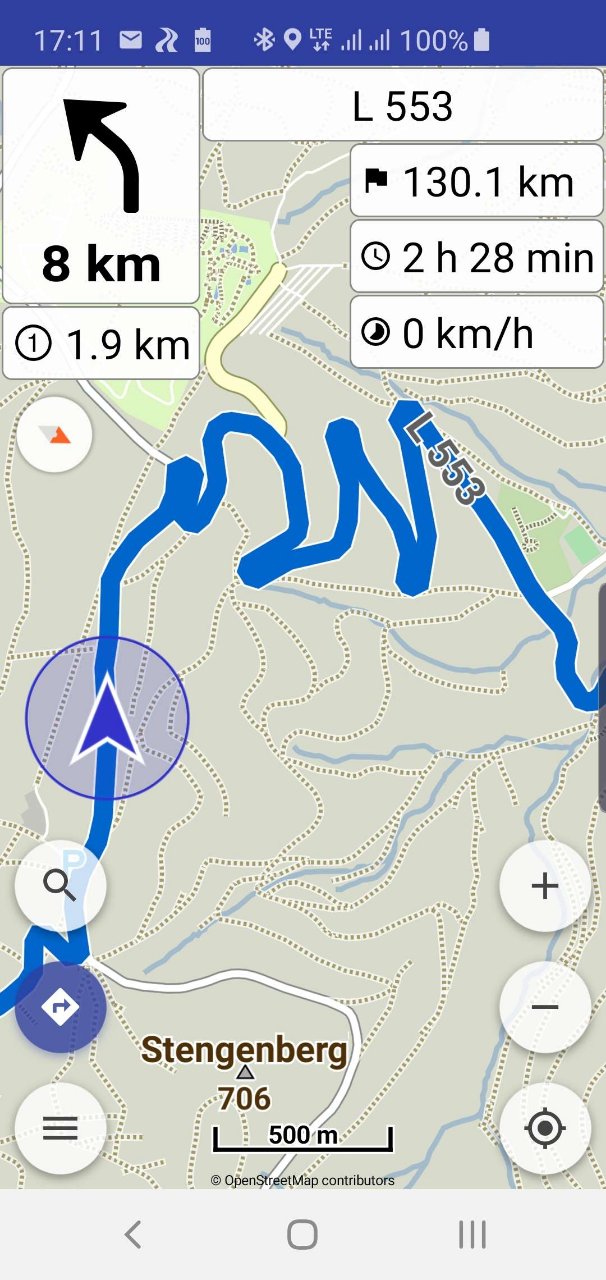
Task: Tap the compass orientation button
Action: coord(55,434)
